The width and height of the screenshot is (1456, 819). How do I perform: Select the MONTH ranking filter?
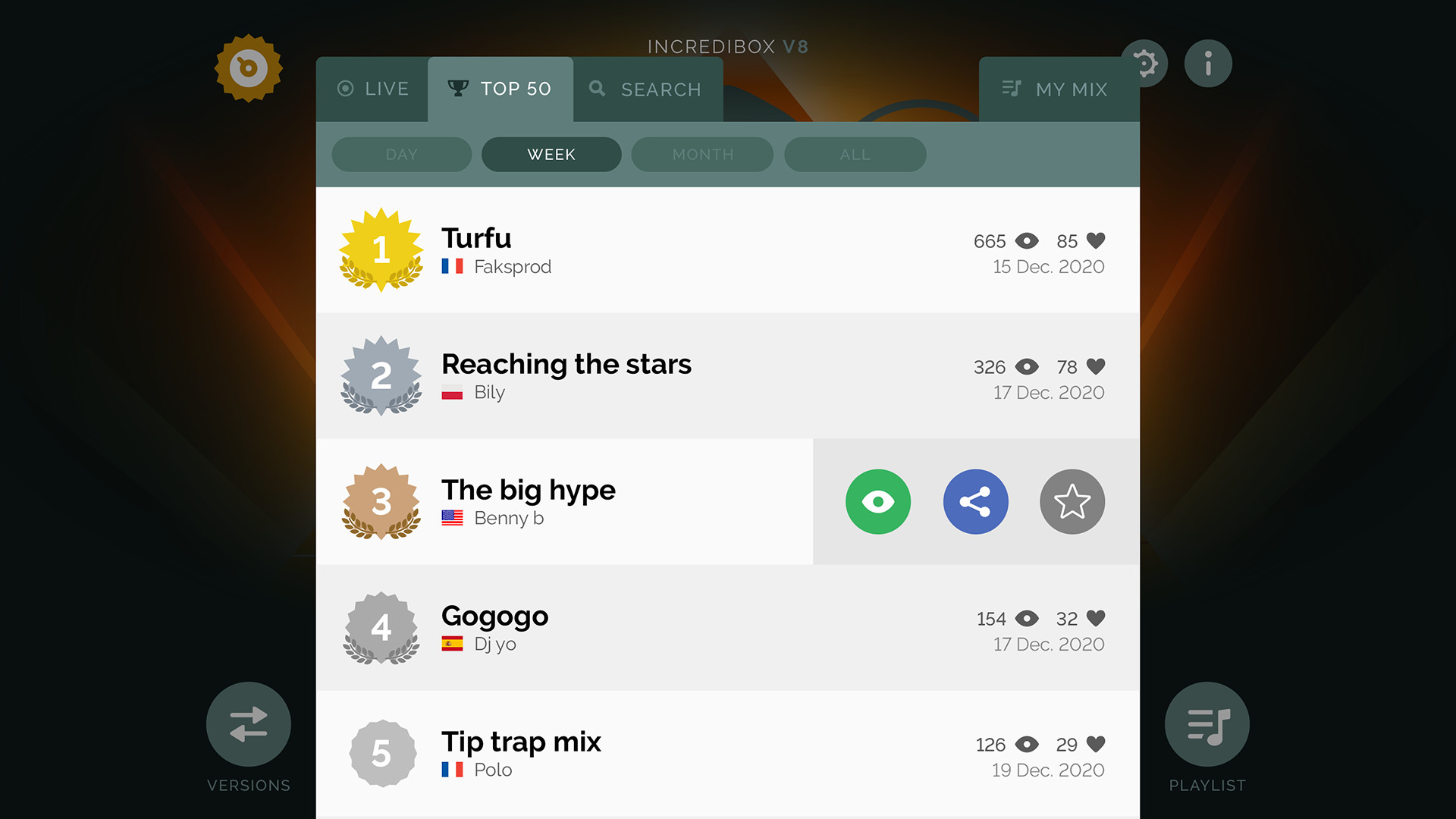coord(702,155)
